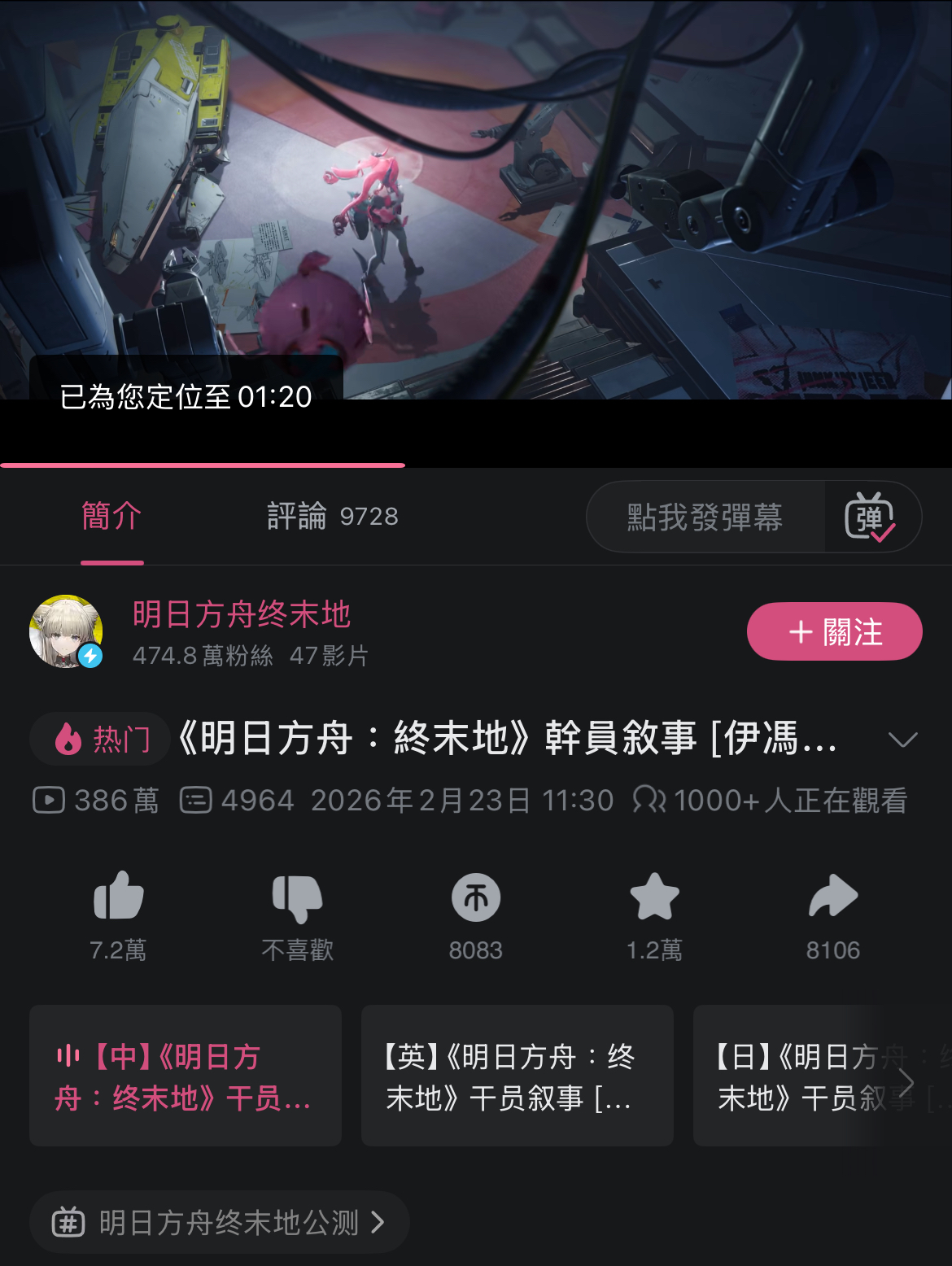Tap the 點我發彈幕 danmaku input field
952x1266 pixels.
(705, 517)
